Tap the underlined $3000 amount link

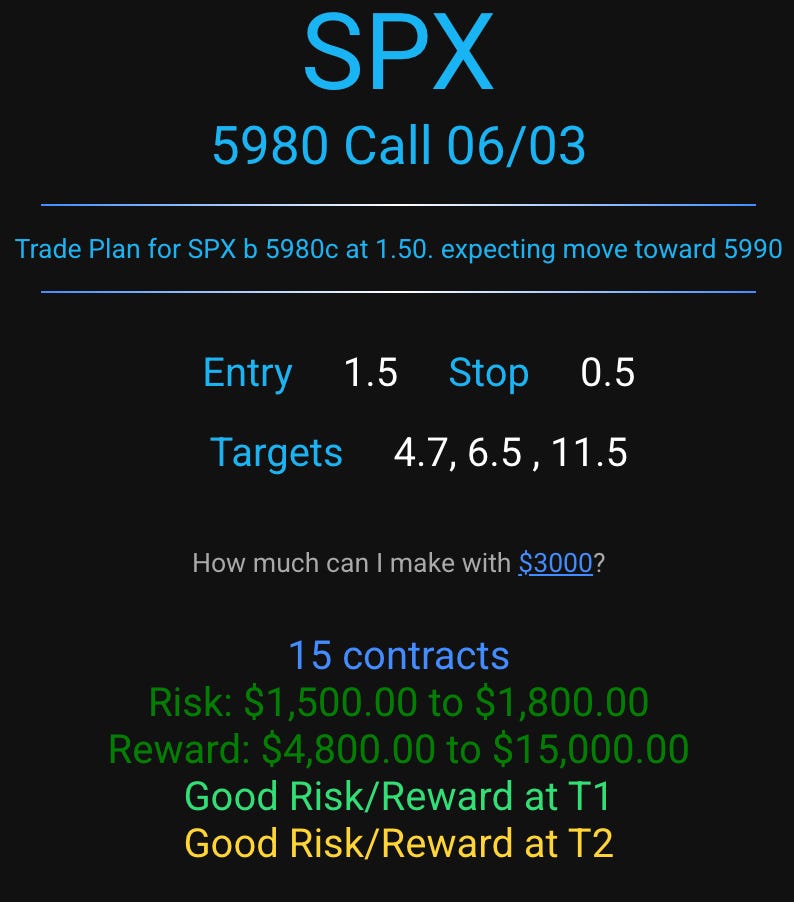pyautogui.click(x=555, y=563)
